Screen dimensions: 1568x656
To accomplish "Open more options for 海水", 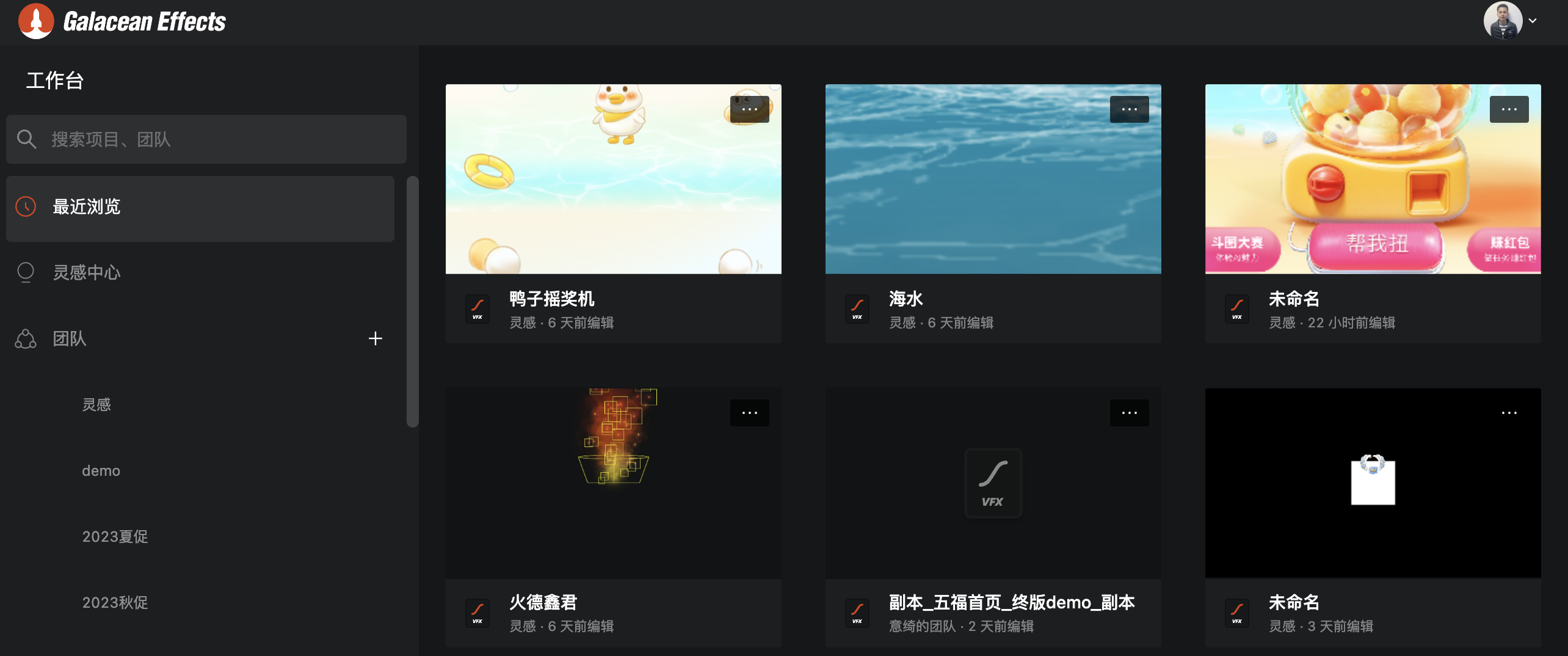I will point(1129,110).
